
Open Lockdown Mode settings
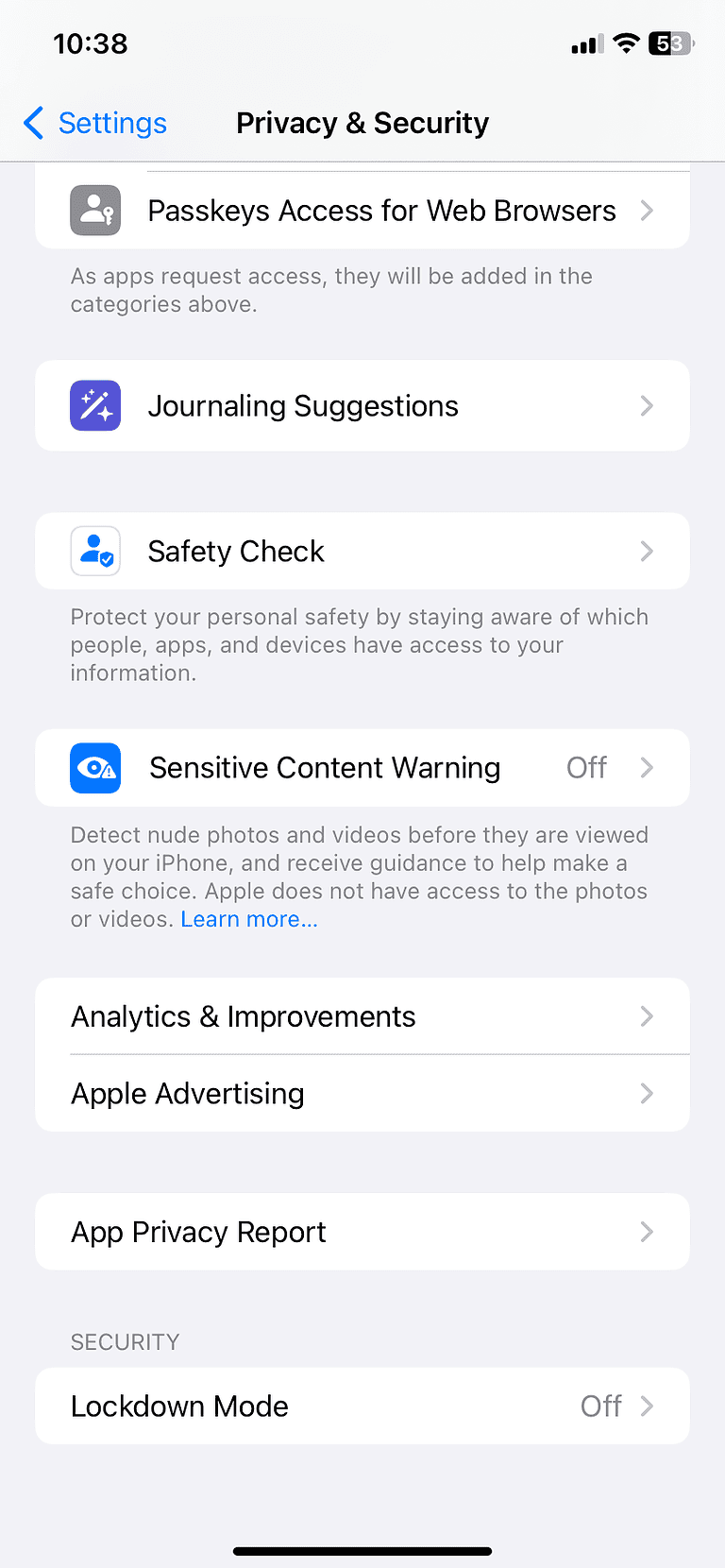[x=362, y=1406]
